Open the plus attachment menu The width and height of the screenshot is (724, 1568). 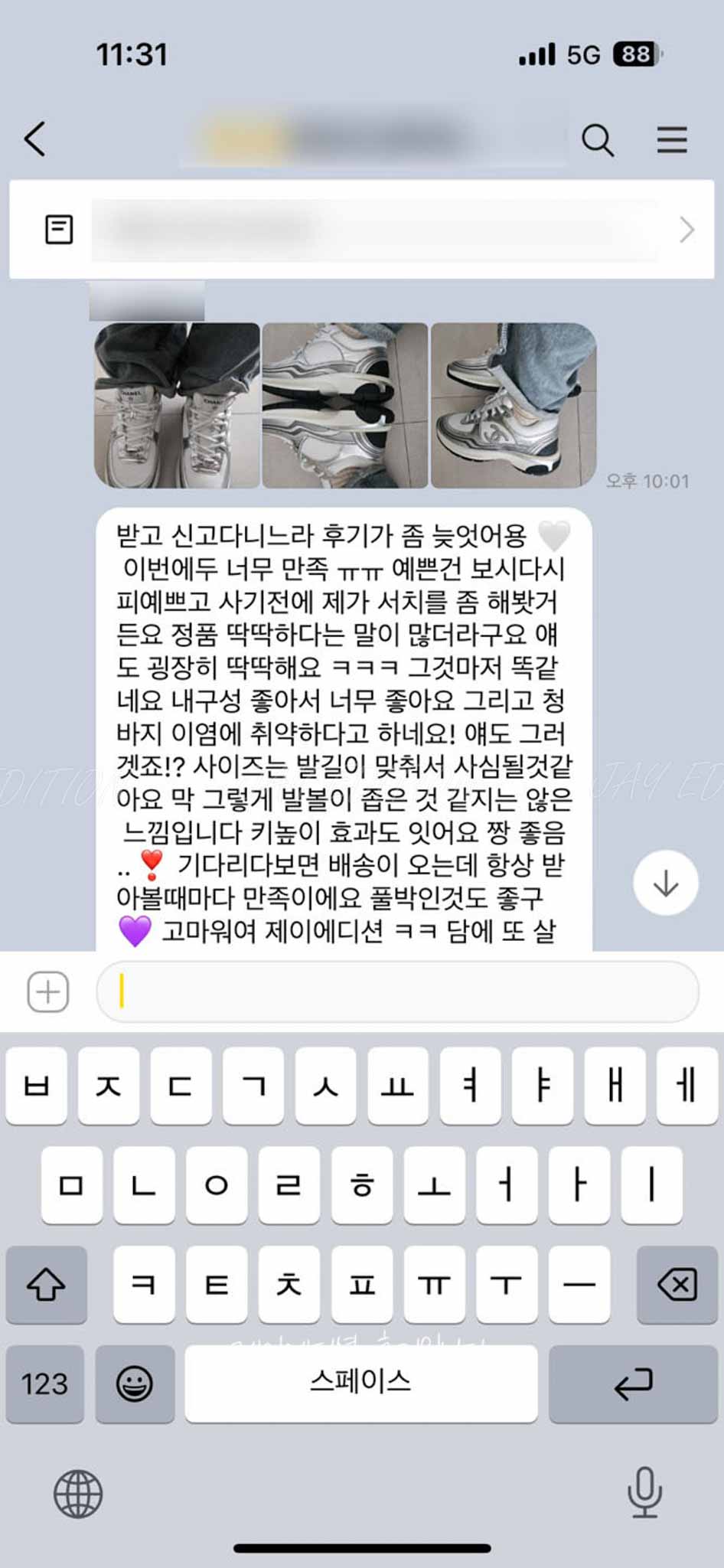click(48, 992)
